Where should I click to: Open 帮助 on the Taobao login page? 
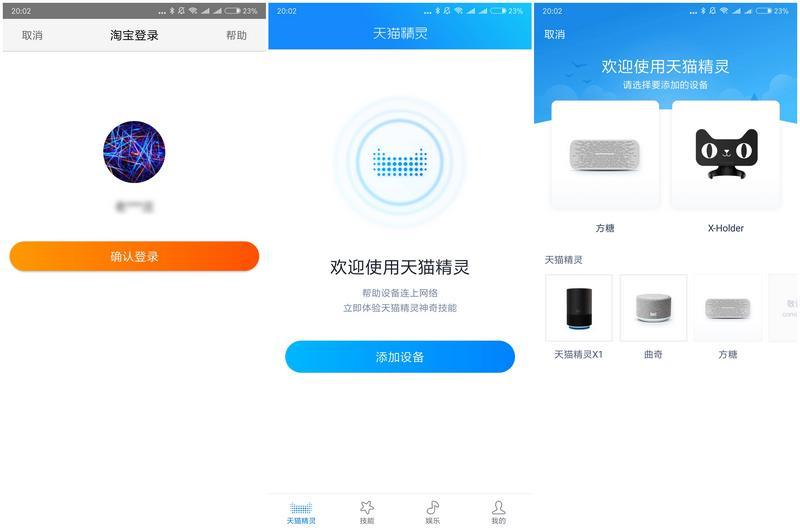236,35
